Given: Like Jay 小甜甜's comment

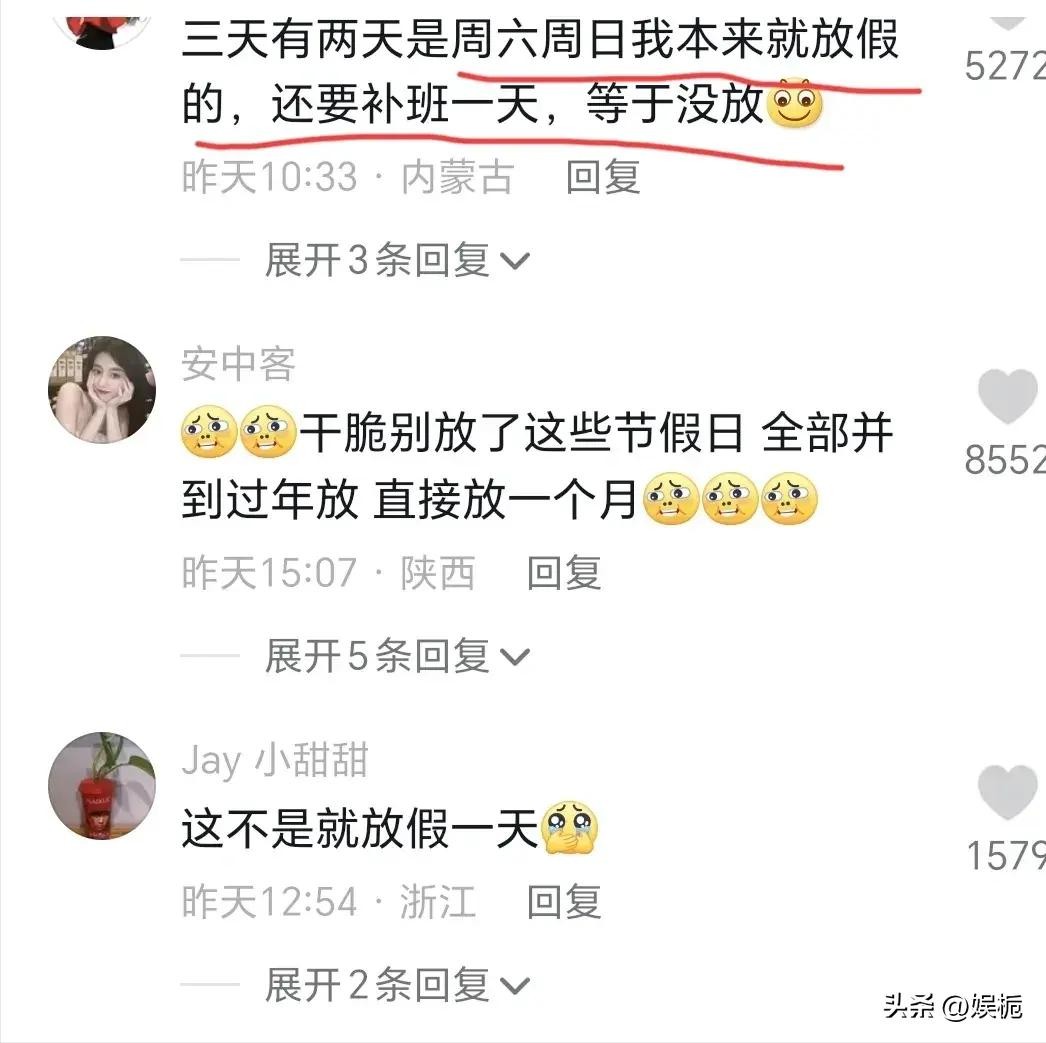Looking at the screenshot, I should click(1006, 793).
